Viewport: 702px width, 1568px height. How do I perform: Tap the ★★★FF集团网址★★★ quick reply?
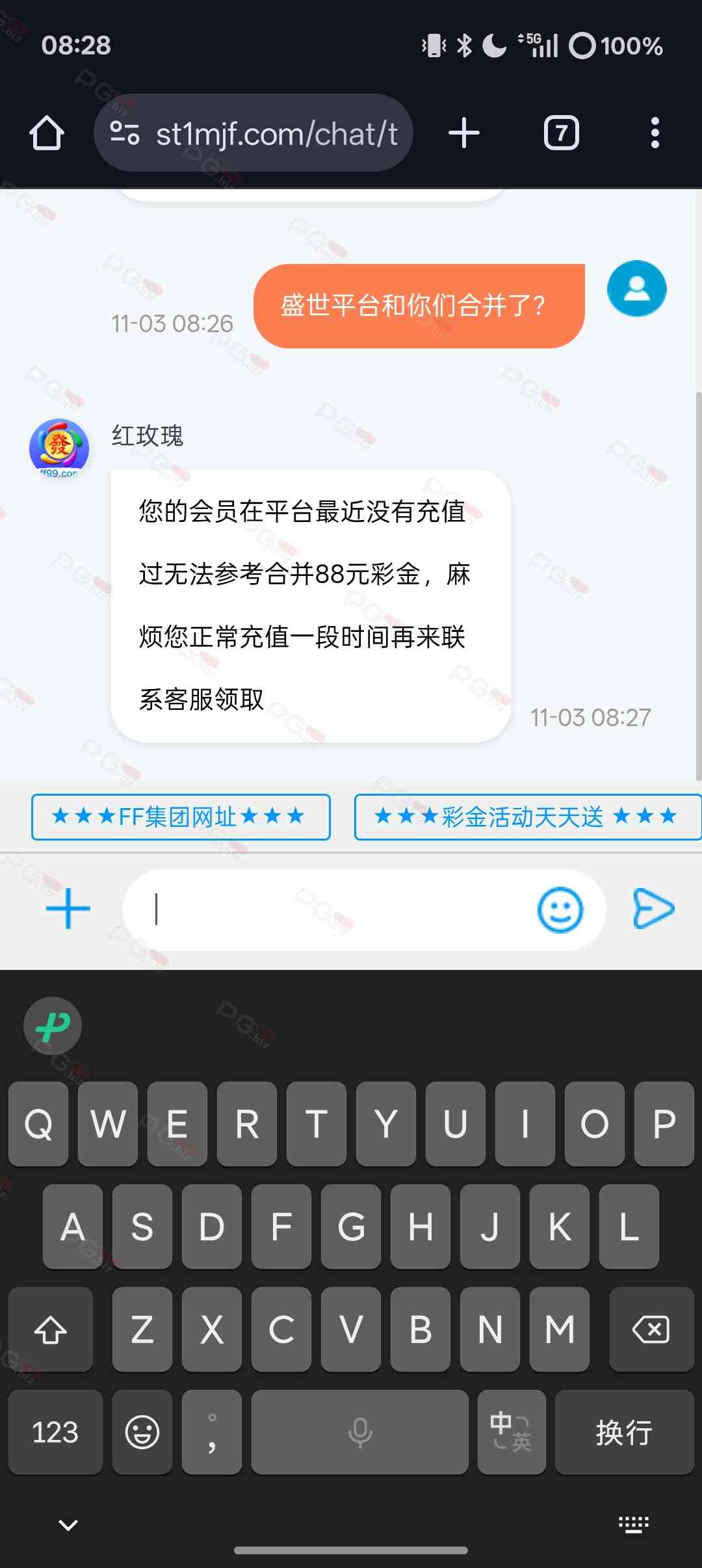(x=181, y=817)
